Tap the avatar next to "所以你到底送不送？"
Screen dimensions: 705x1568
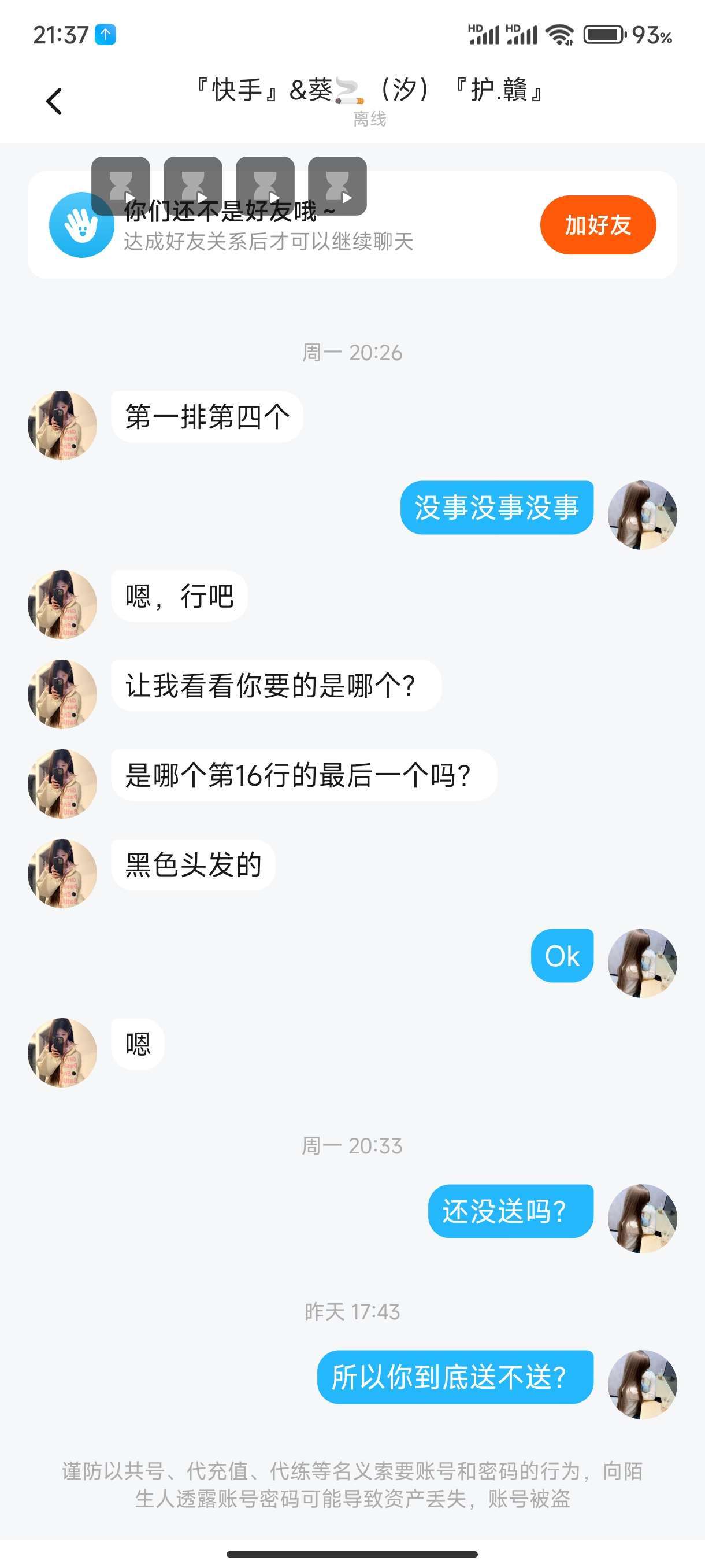tap(643, 1384)
